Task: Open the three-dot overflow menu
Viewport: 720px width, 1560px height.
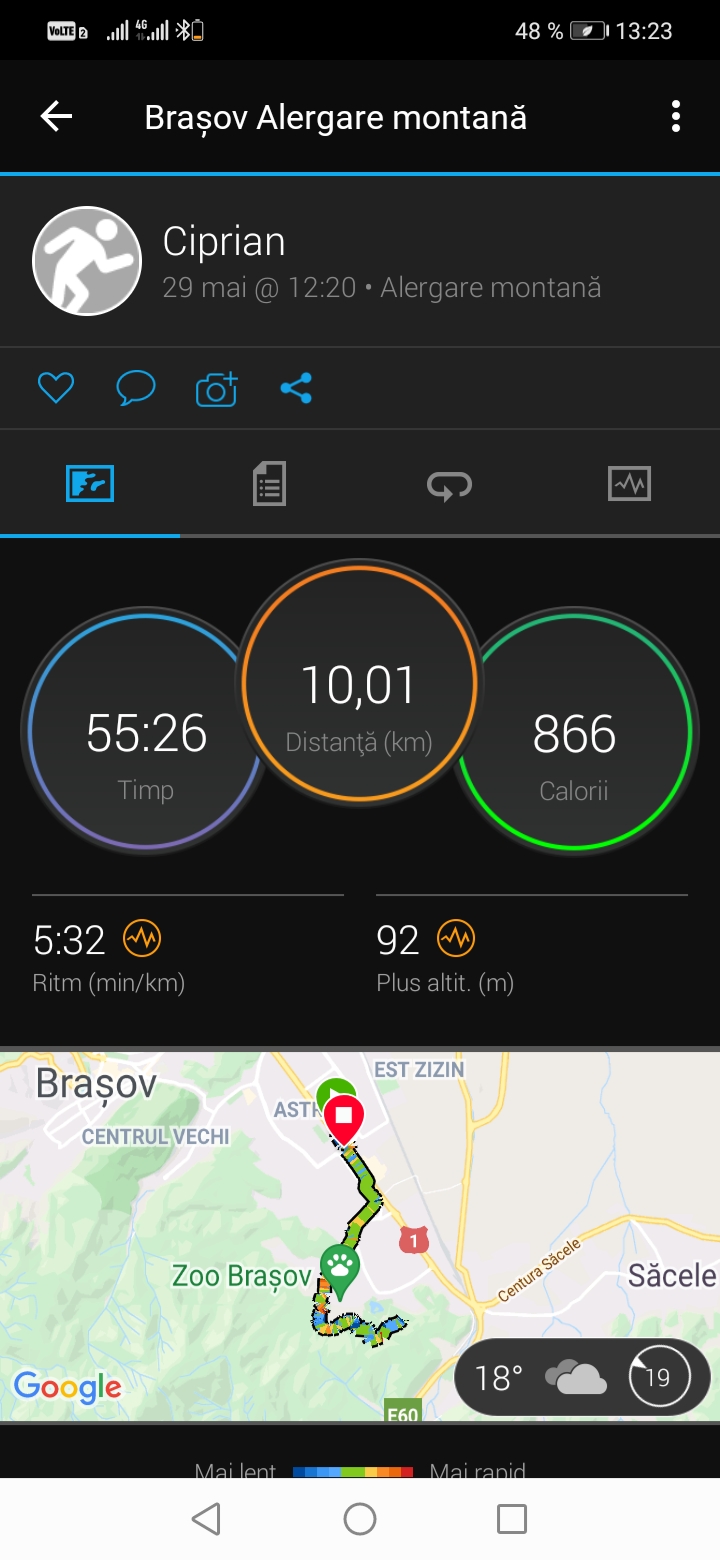Action: pyautogui.click(x=676, y=117)
